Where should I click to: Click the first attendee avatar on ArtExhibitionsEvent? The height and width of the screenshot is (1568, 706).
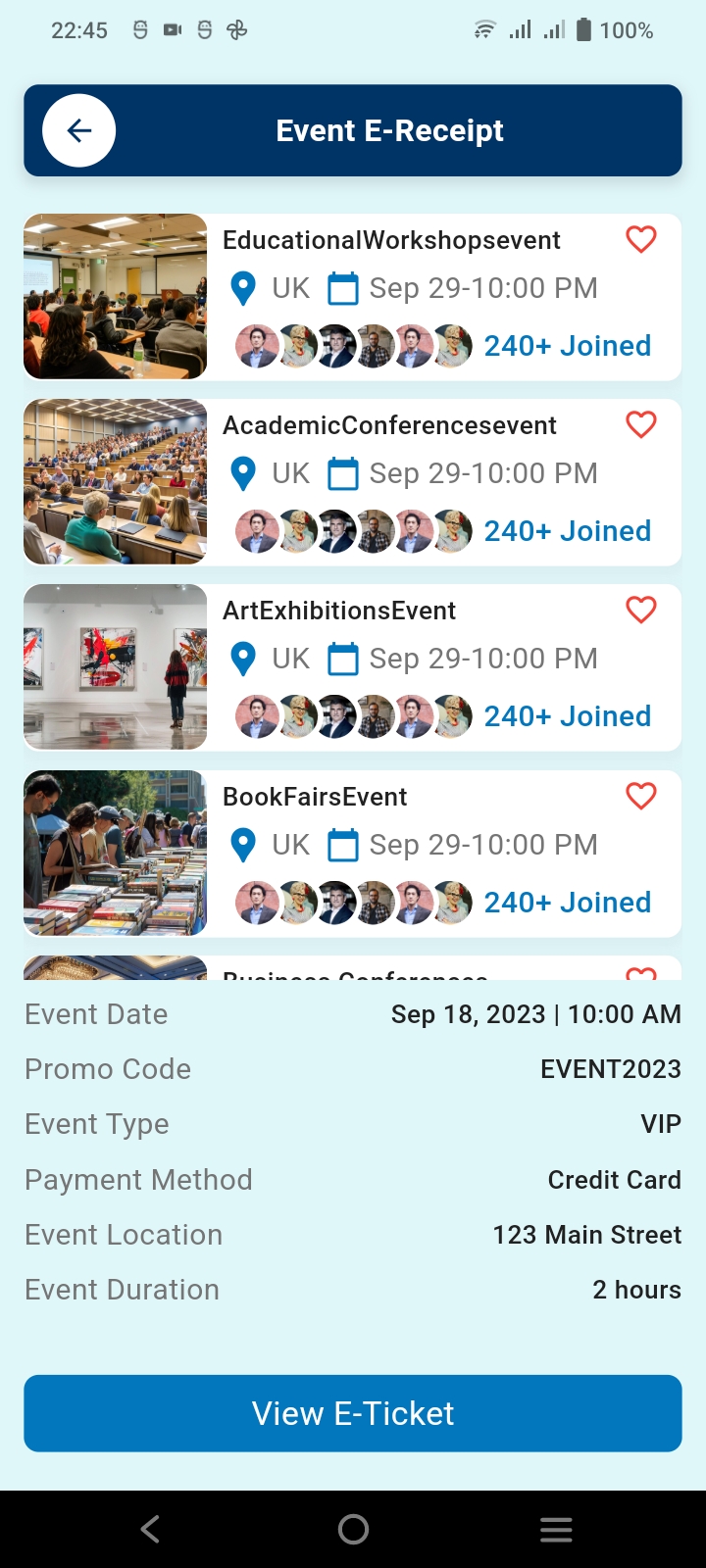pyautogui.click(x=257, y=715)
